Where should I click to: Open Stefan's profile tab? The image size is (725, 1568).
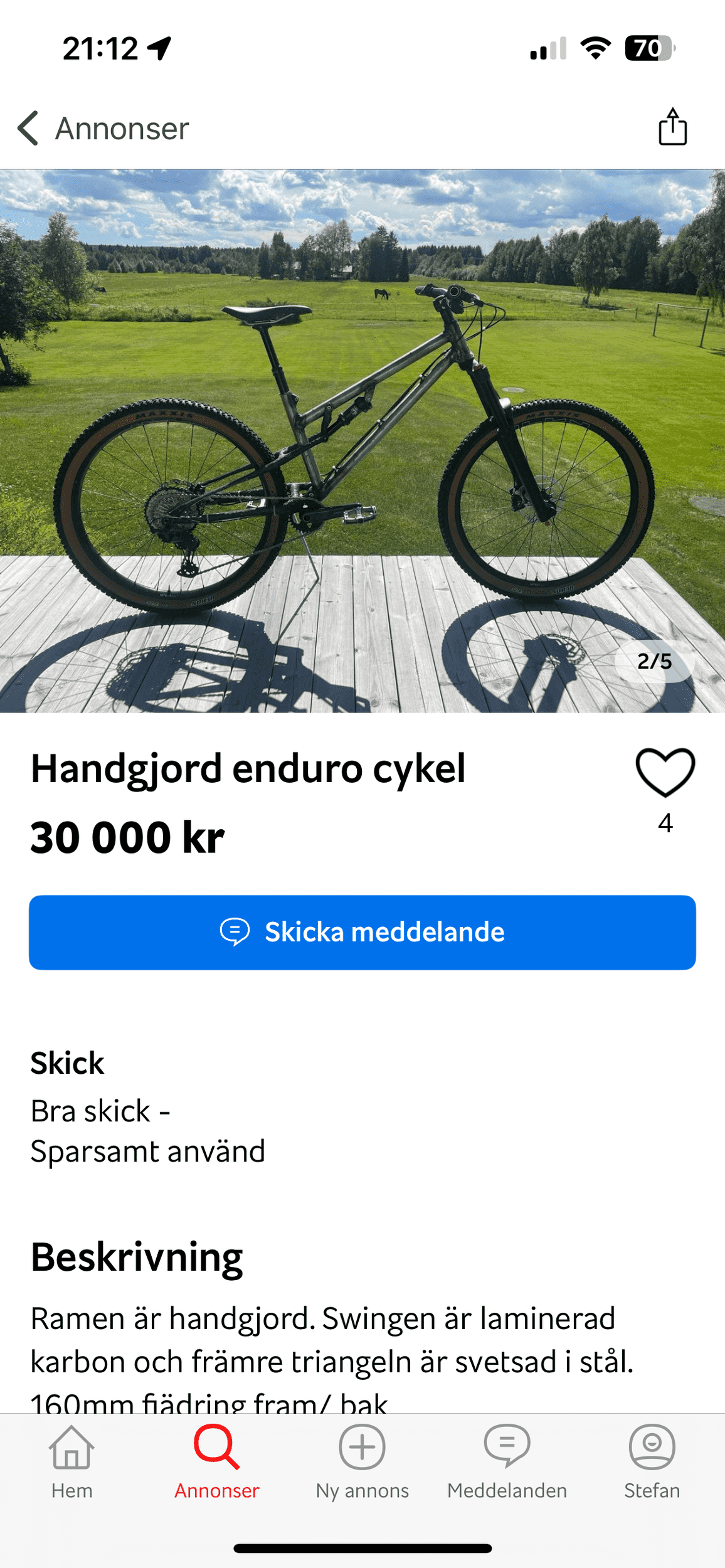[x=652, y=1461]
